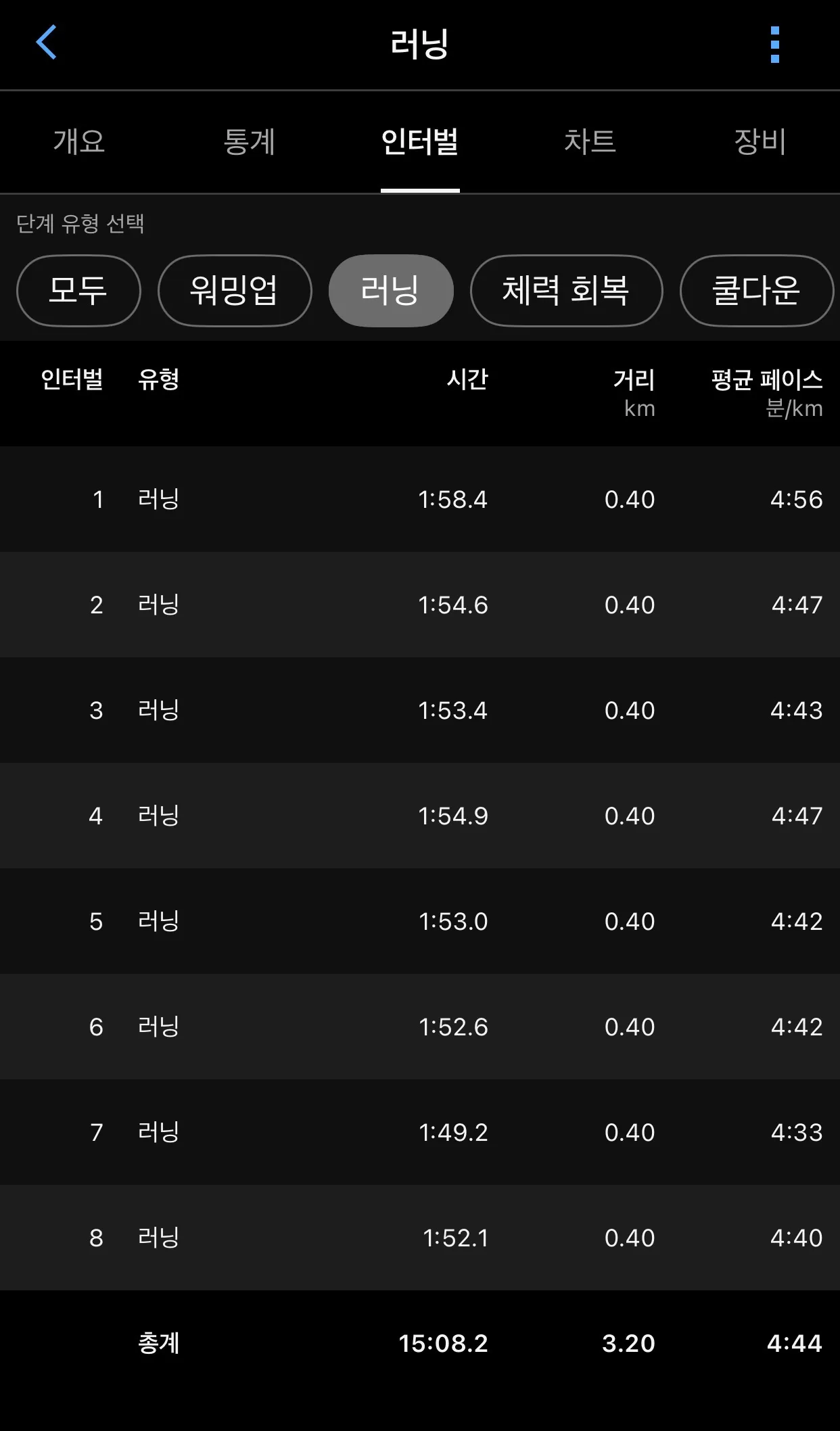The width and height of the screenshot is (840, 1431).
Task: Select the 인터벌 tab
Action: pyautogui.click(x=420, y=141)
